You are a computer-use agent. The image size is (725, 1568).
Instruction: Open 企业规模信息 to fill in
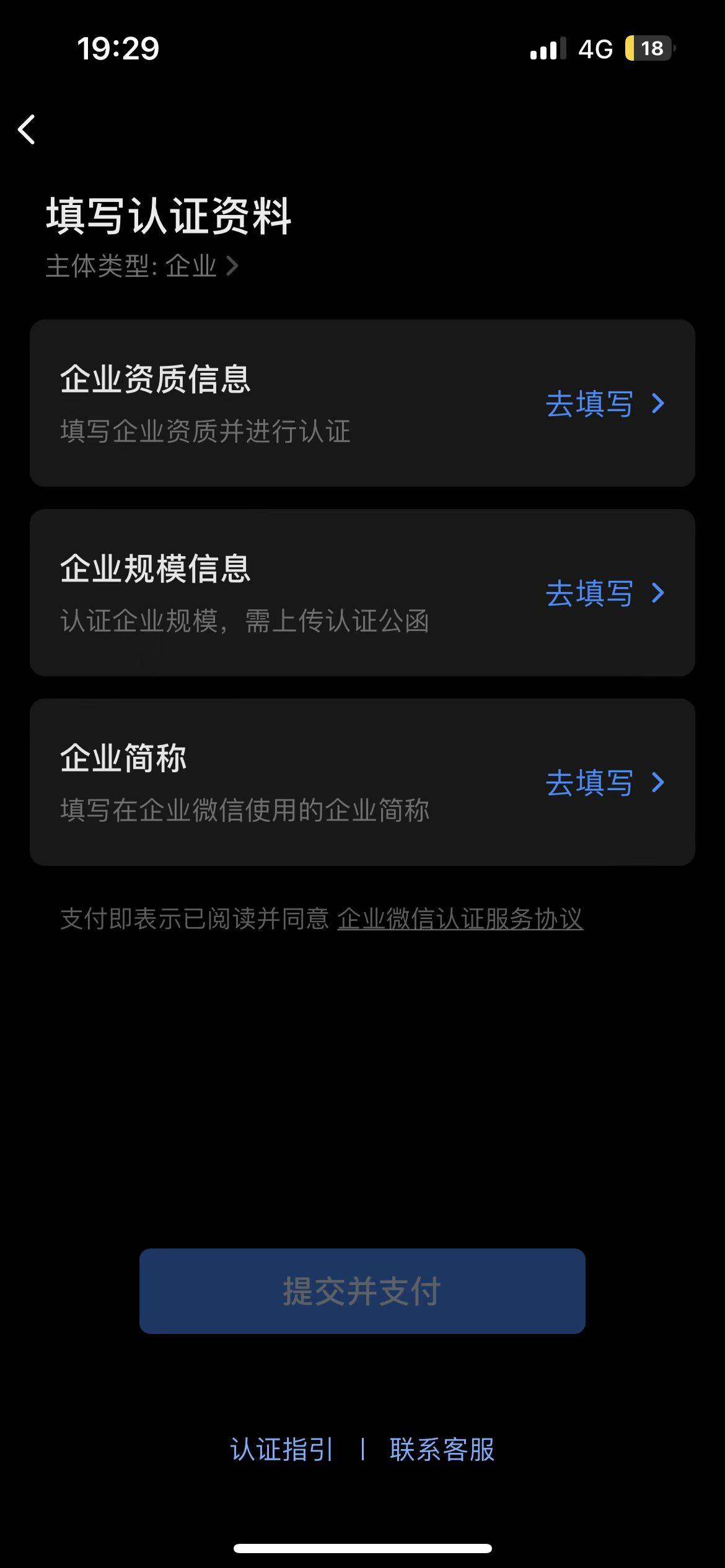[x=604, y=593]
